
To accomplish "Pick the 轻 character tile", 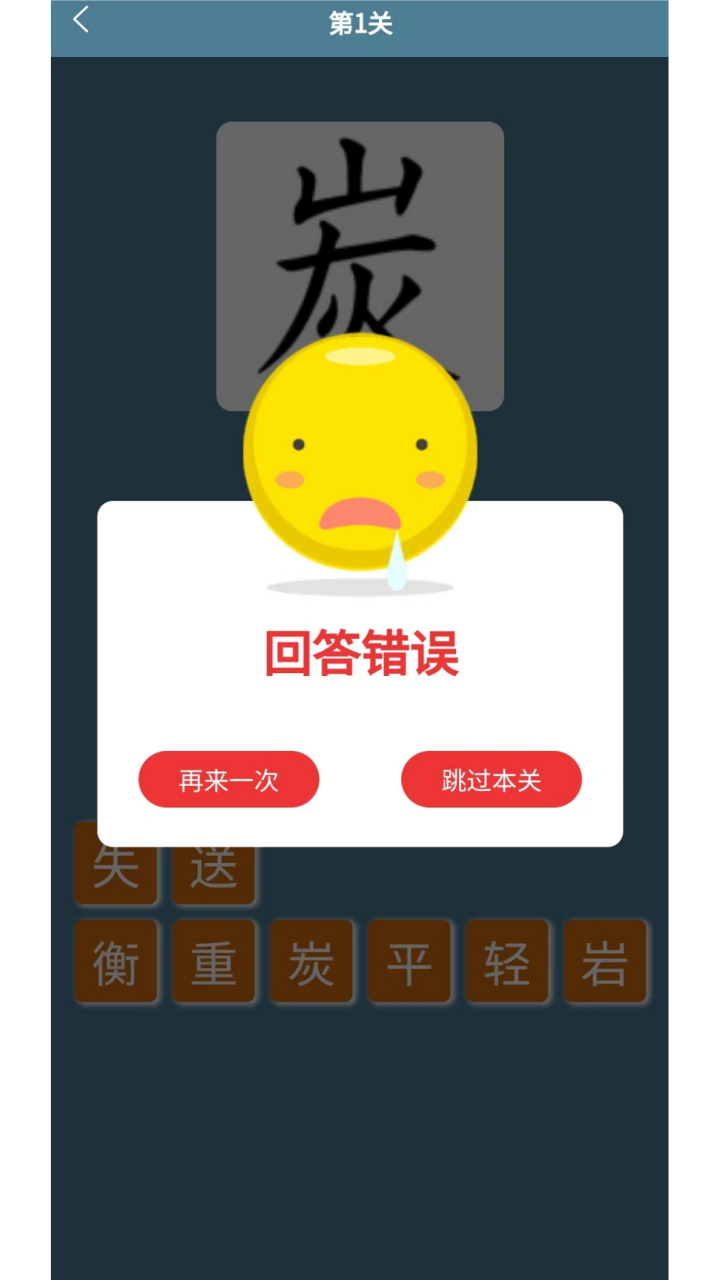I will (507, 961).
